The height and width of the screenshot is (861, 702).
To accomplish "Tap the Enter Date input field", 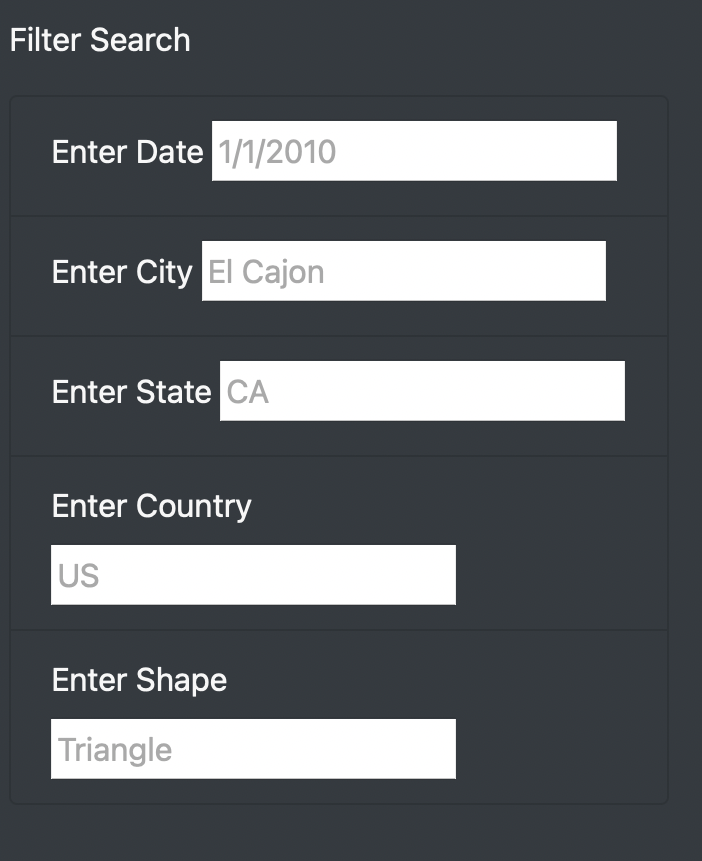I will 414,151.
